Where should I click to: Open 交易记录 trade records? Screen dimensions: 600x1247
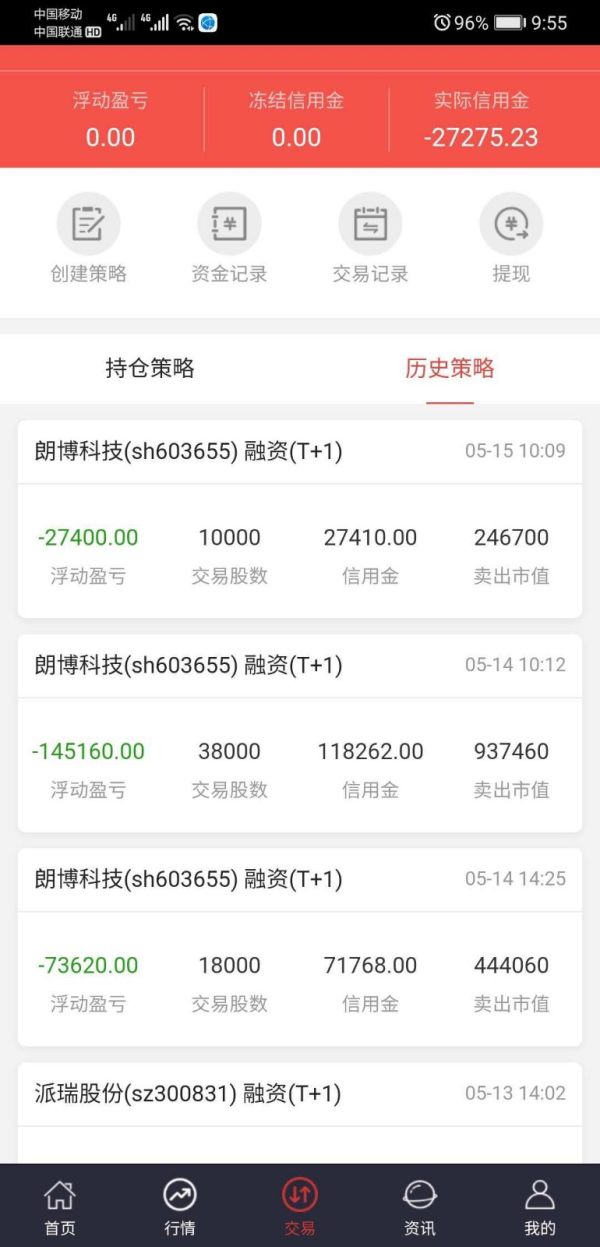click(x=370, y=238)
